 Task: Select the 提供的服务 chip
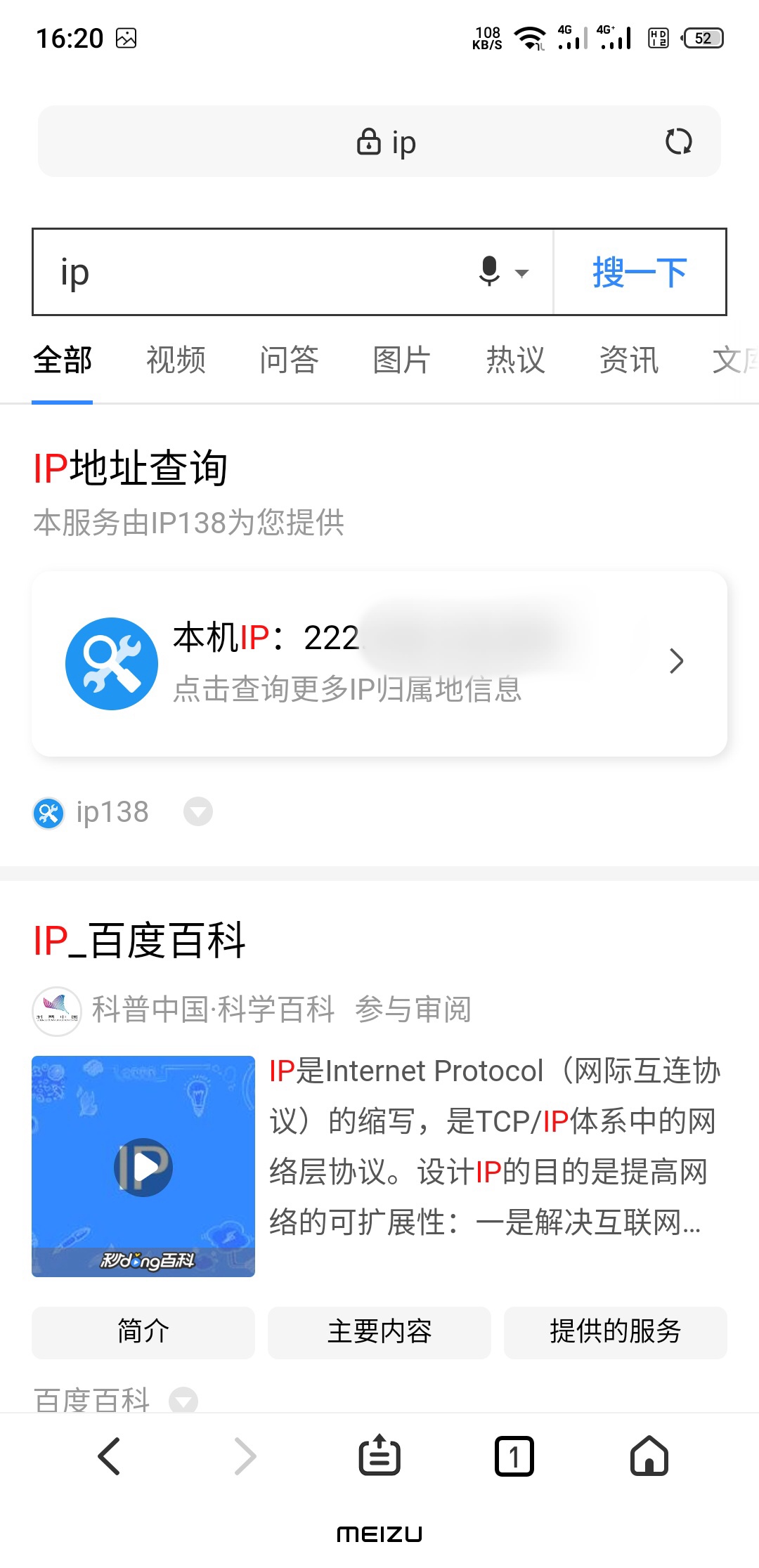pyautogui.click(x=616, y=1332)
